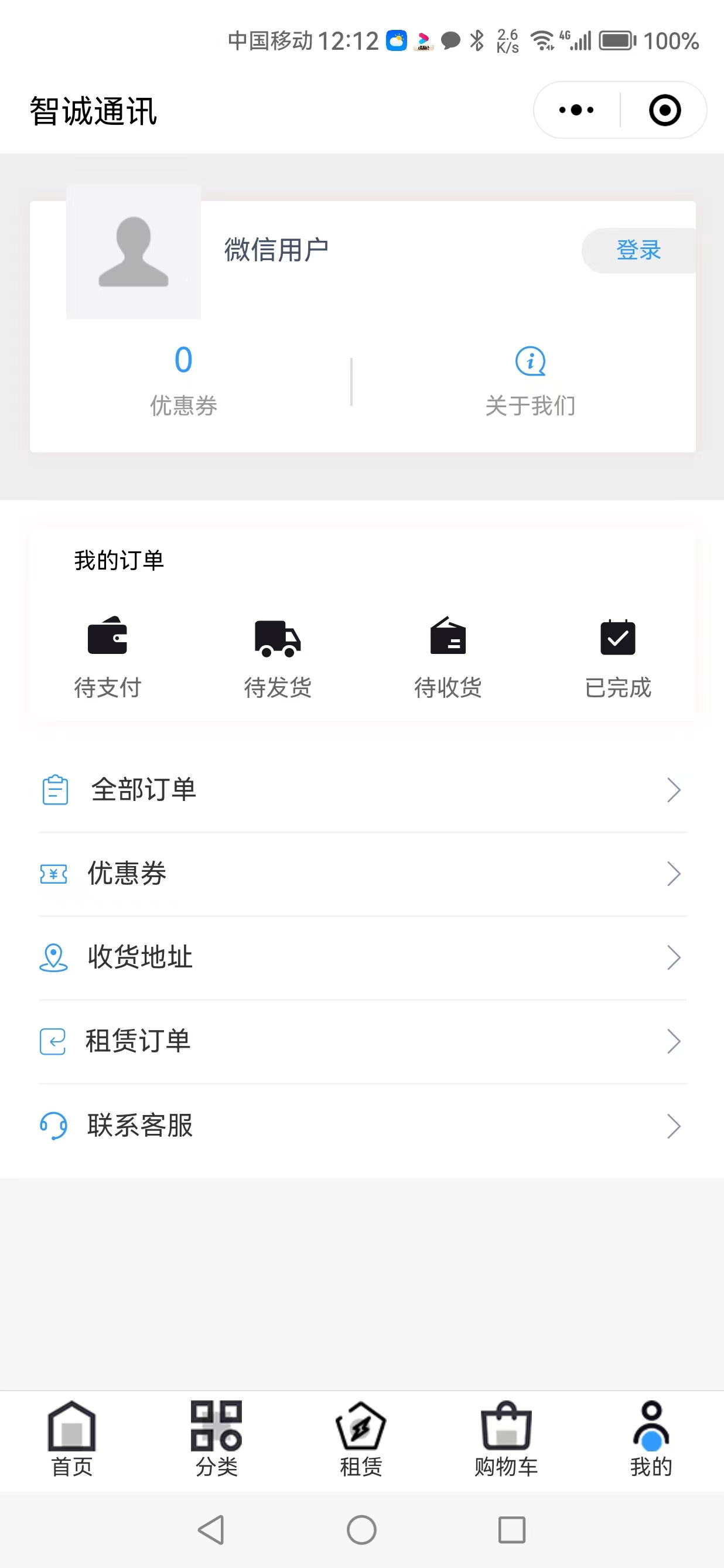Open the 全部订单 row

pos(363,790)
